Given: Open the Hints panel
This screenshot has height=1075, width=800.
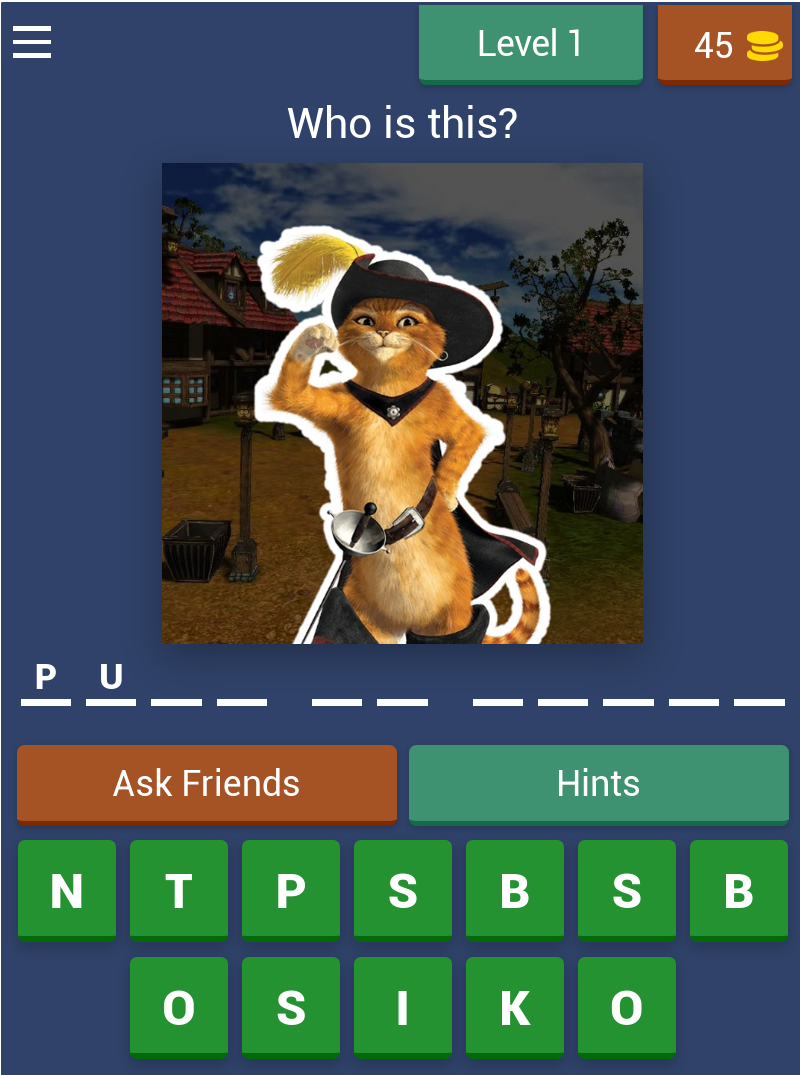Looking at the screenshot, I should pos(598,783).
